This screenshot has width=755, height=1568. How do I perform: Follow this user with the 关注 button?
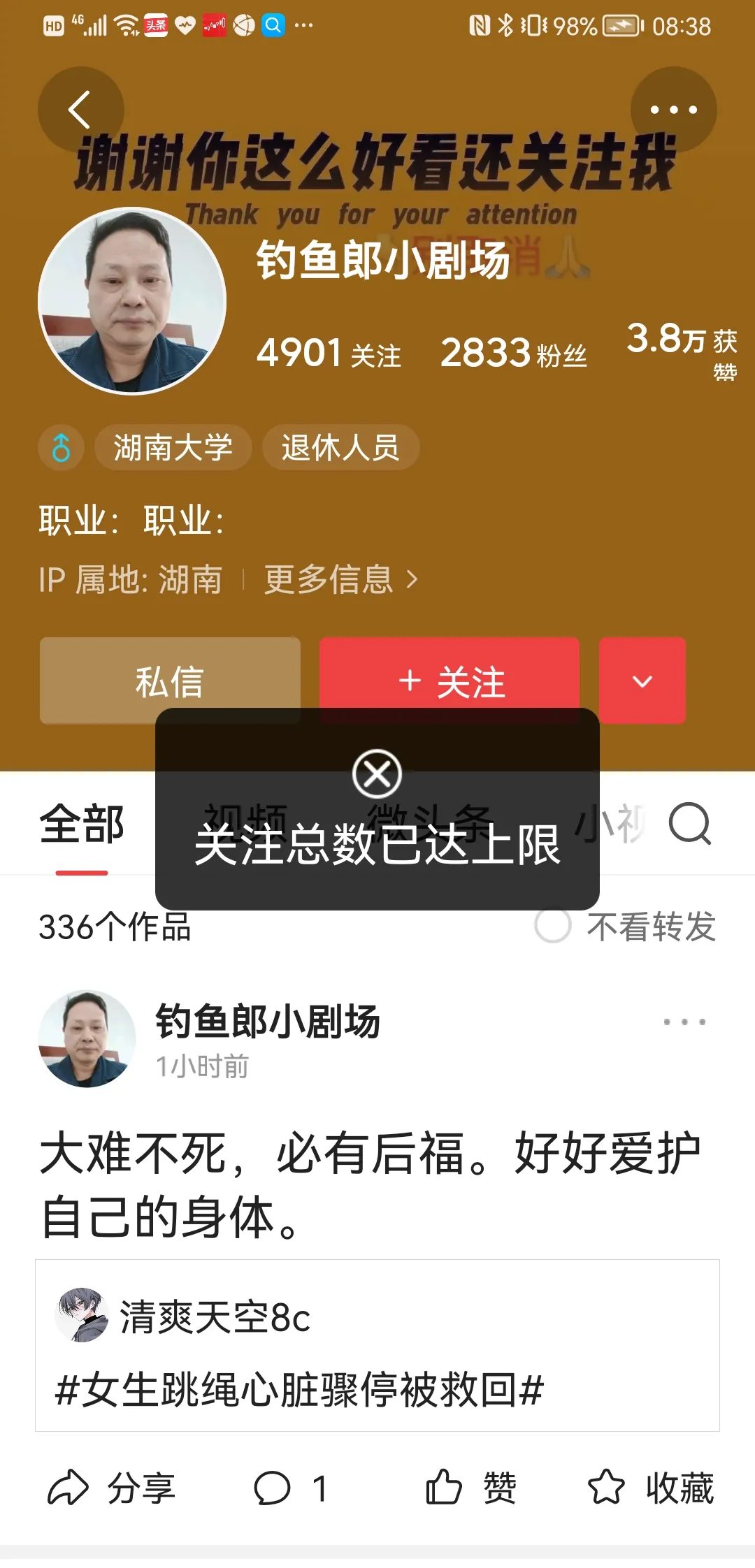[450, 680]
